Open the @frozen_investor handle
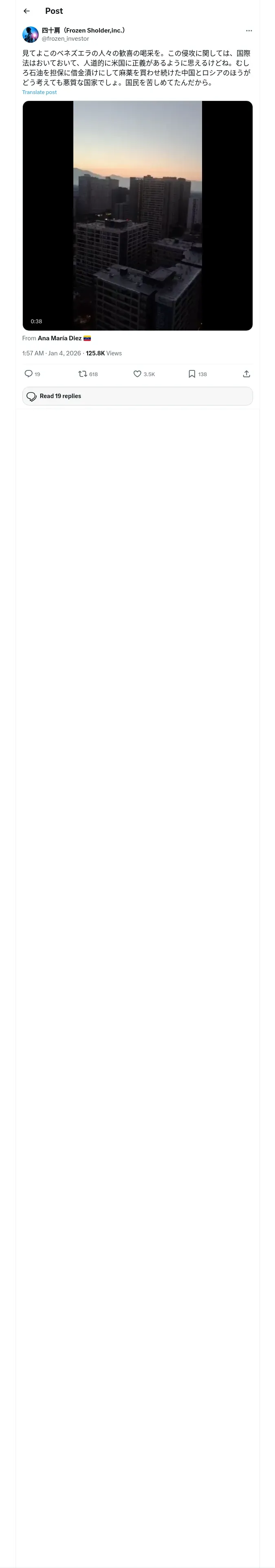 pyautogui.click(x=65, y=38)
